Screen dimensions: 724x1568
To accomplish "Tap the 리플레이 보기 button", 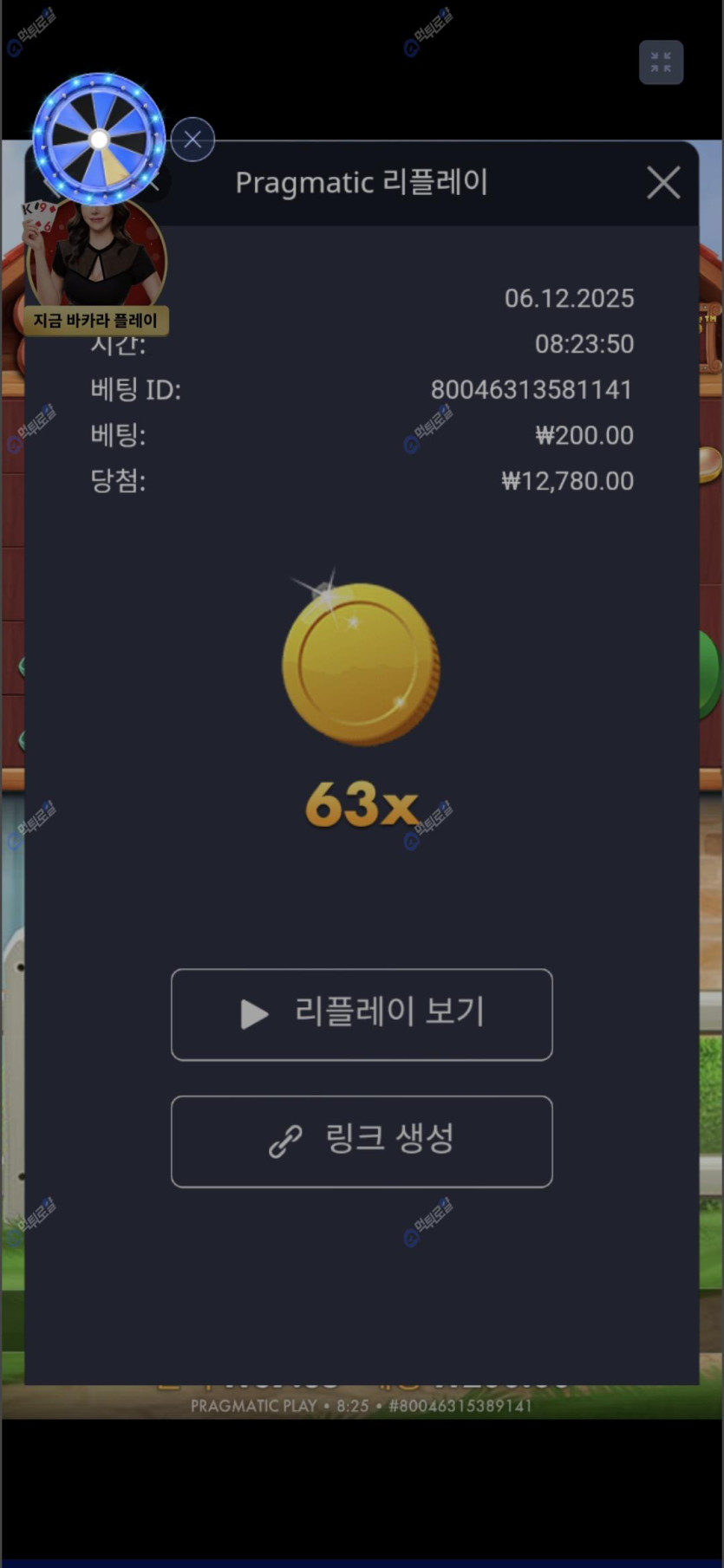I will (x=362, y=1014).
